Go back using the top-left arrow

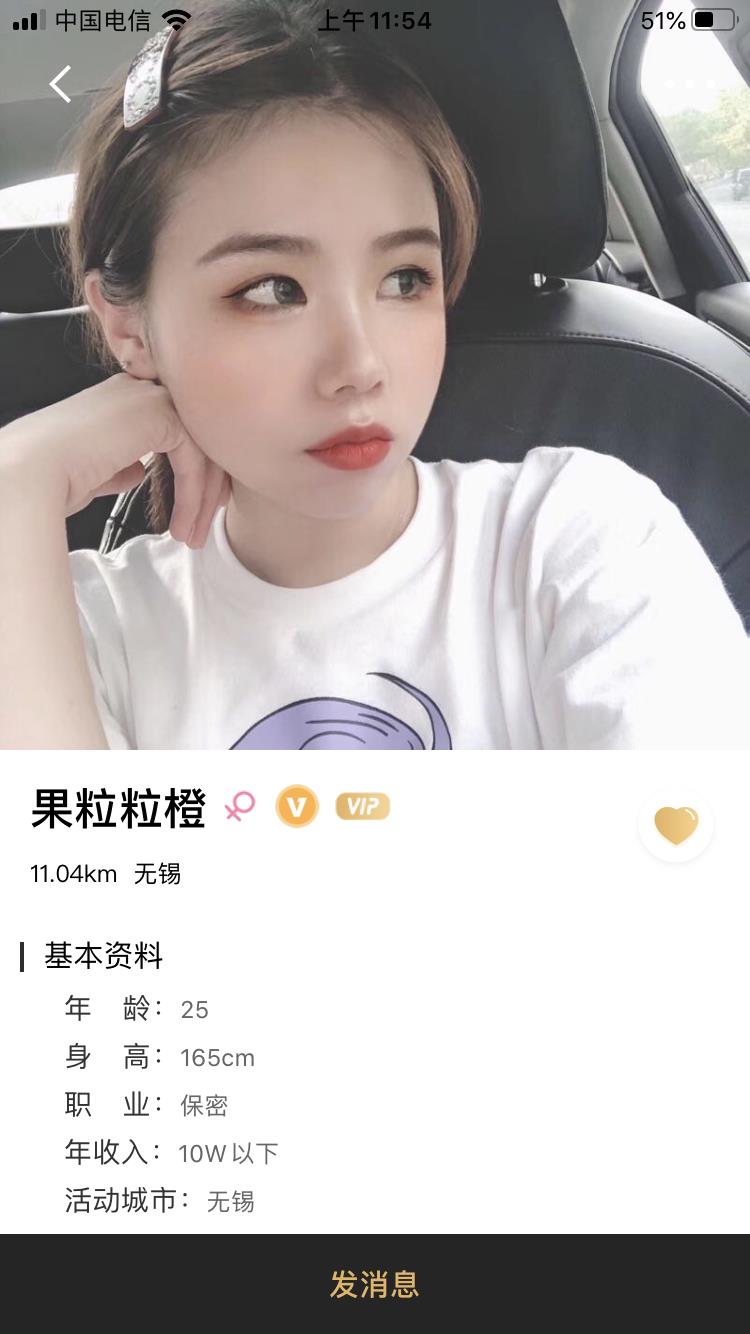(61, 85)
